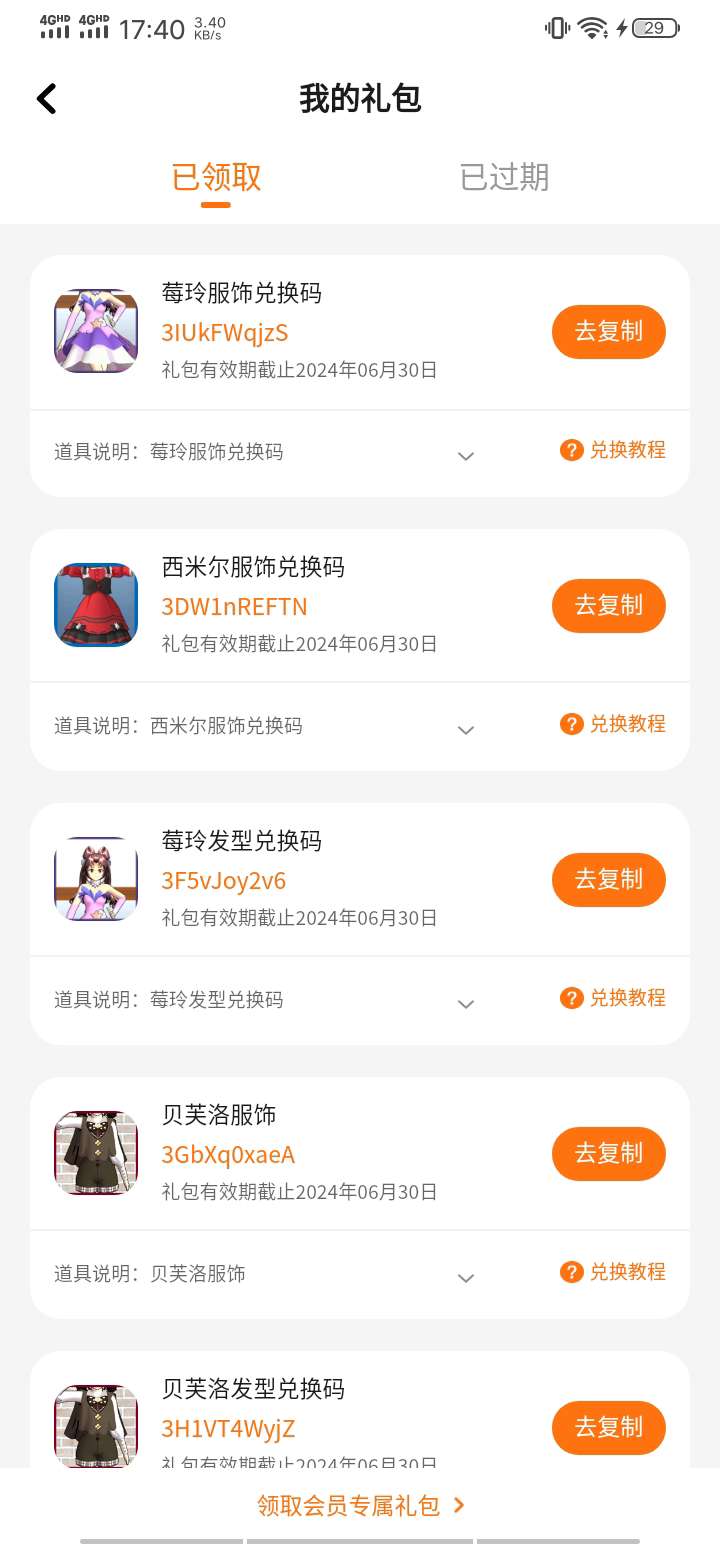720x1544 pixels.
Task: Expand 道具说明 for 莓玲发型兑换码
Action: tap(465, 1003)
